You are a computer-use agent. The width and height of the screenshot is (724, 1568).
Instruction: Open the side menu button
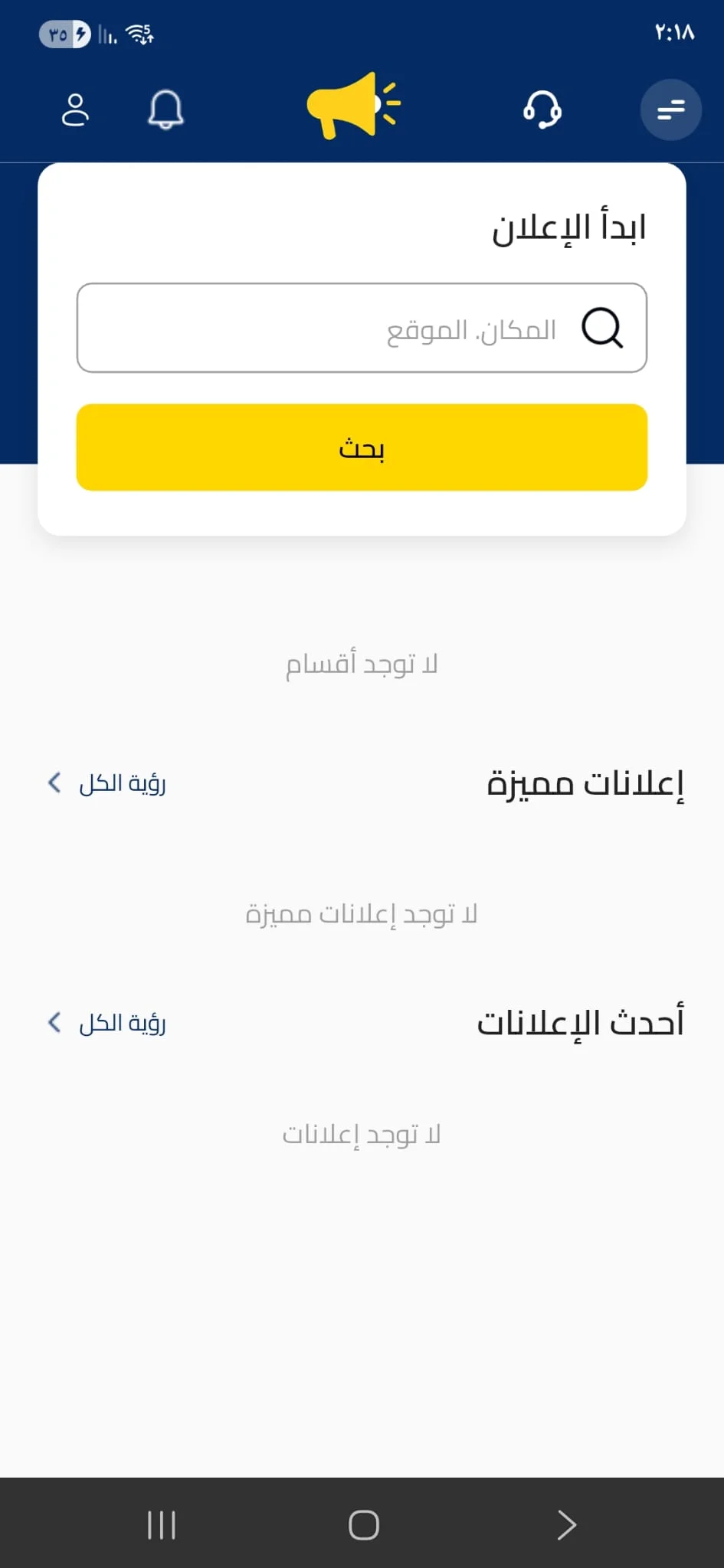(670, 109)
